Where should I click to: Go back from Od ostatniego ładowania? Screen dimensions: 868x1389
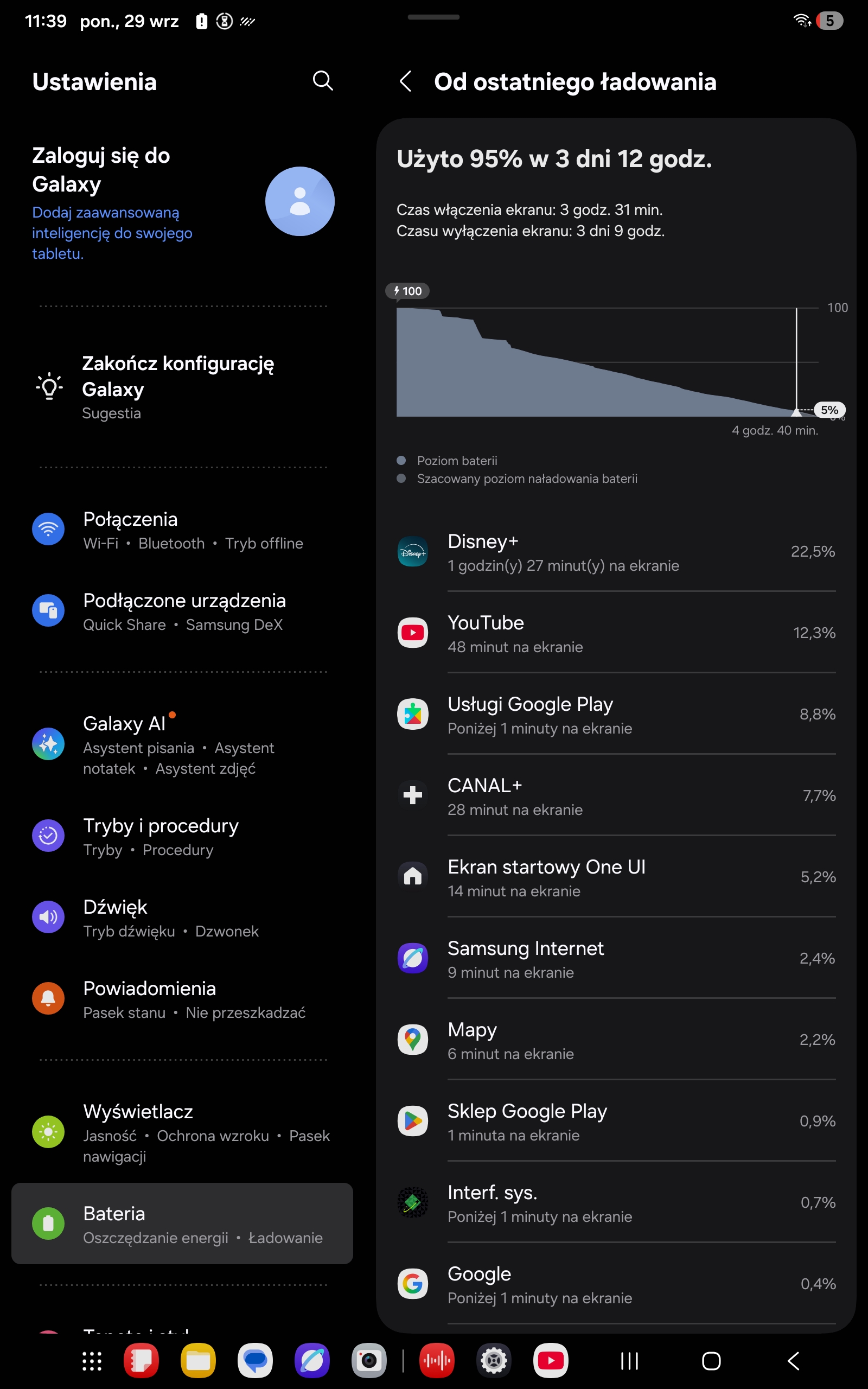(405, 81)
